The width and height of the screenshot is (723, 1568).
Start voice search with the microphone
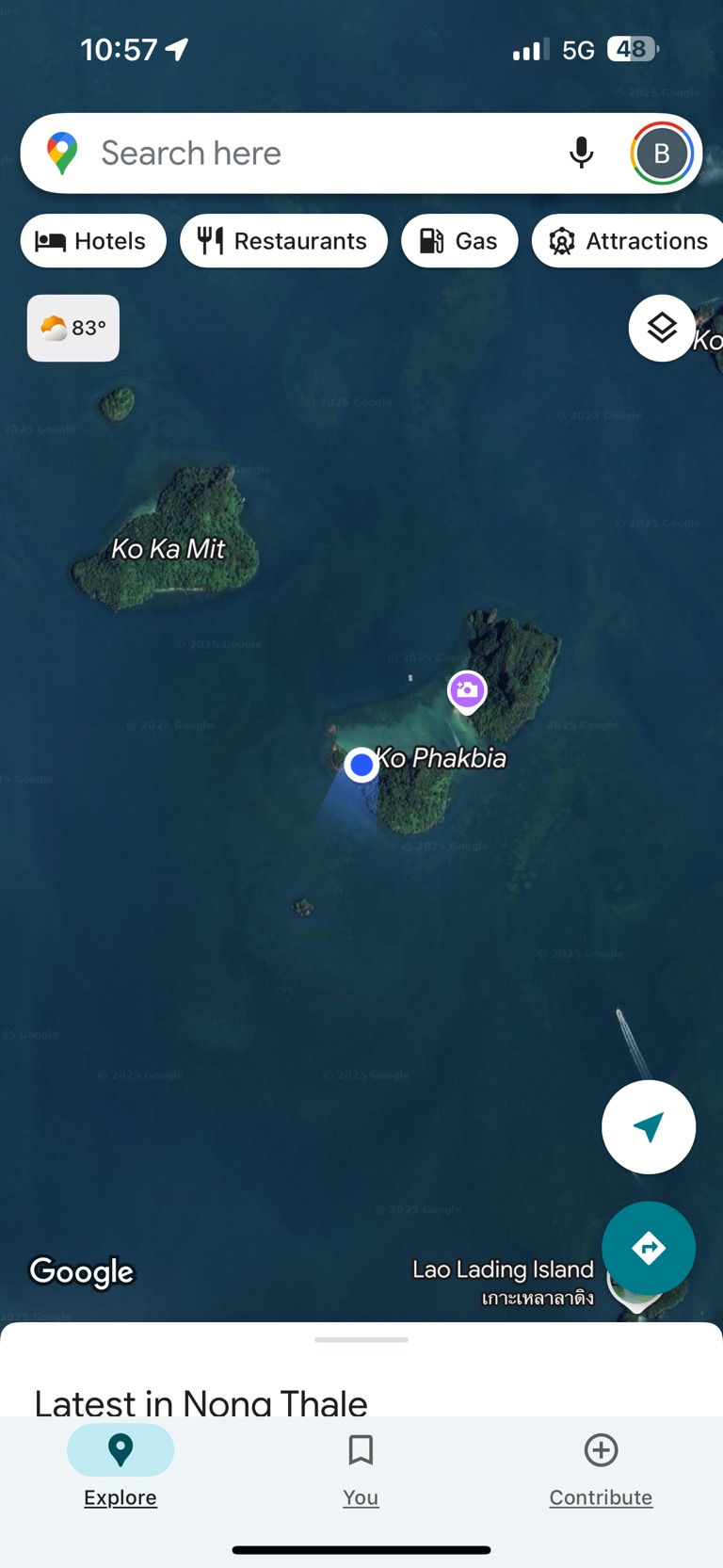pyautogui.click(x=582, y=153)
